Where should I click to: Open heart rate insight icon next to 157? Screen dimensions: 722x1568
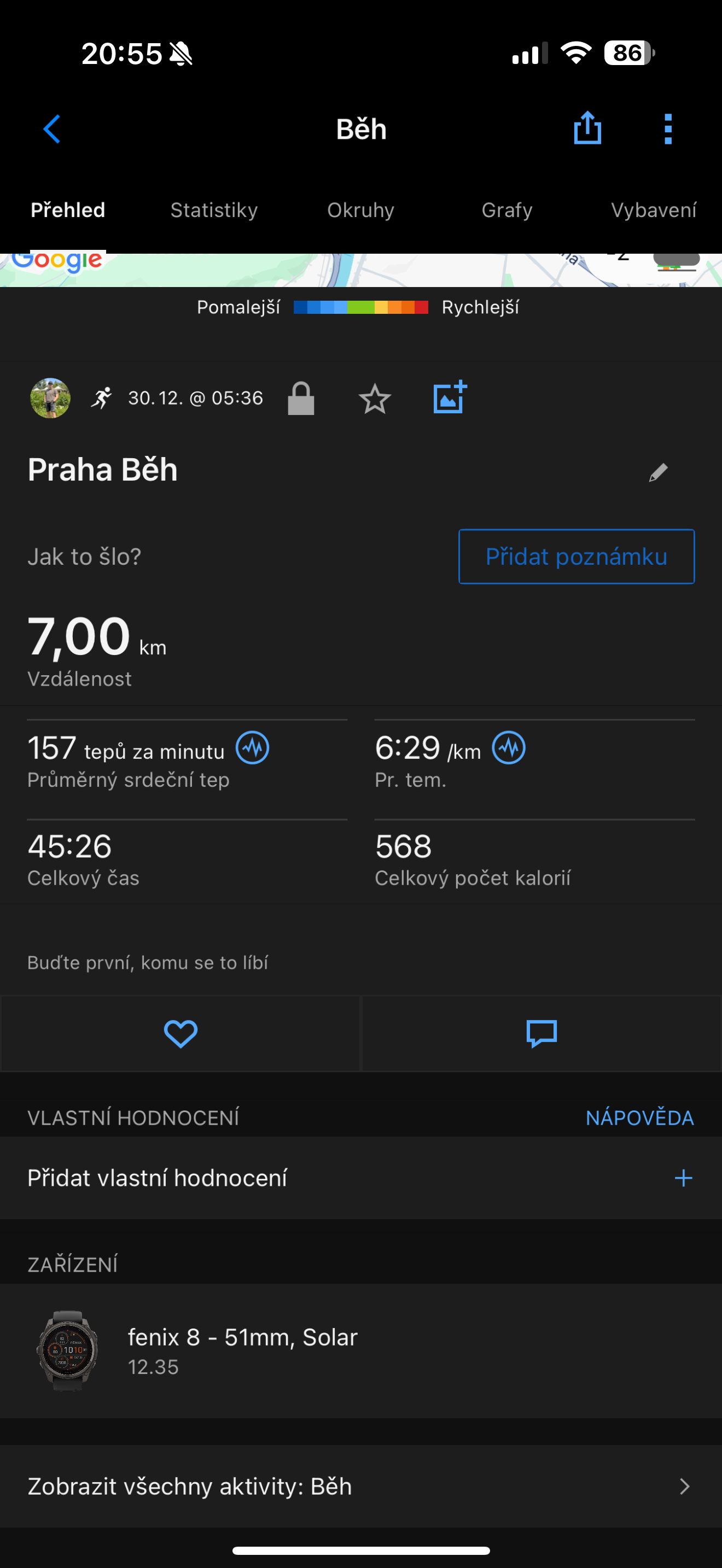(x=253, y=747)
